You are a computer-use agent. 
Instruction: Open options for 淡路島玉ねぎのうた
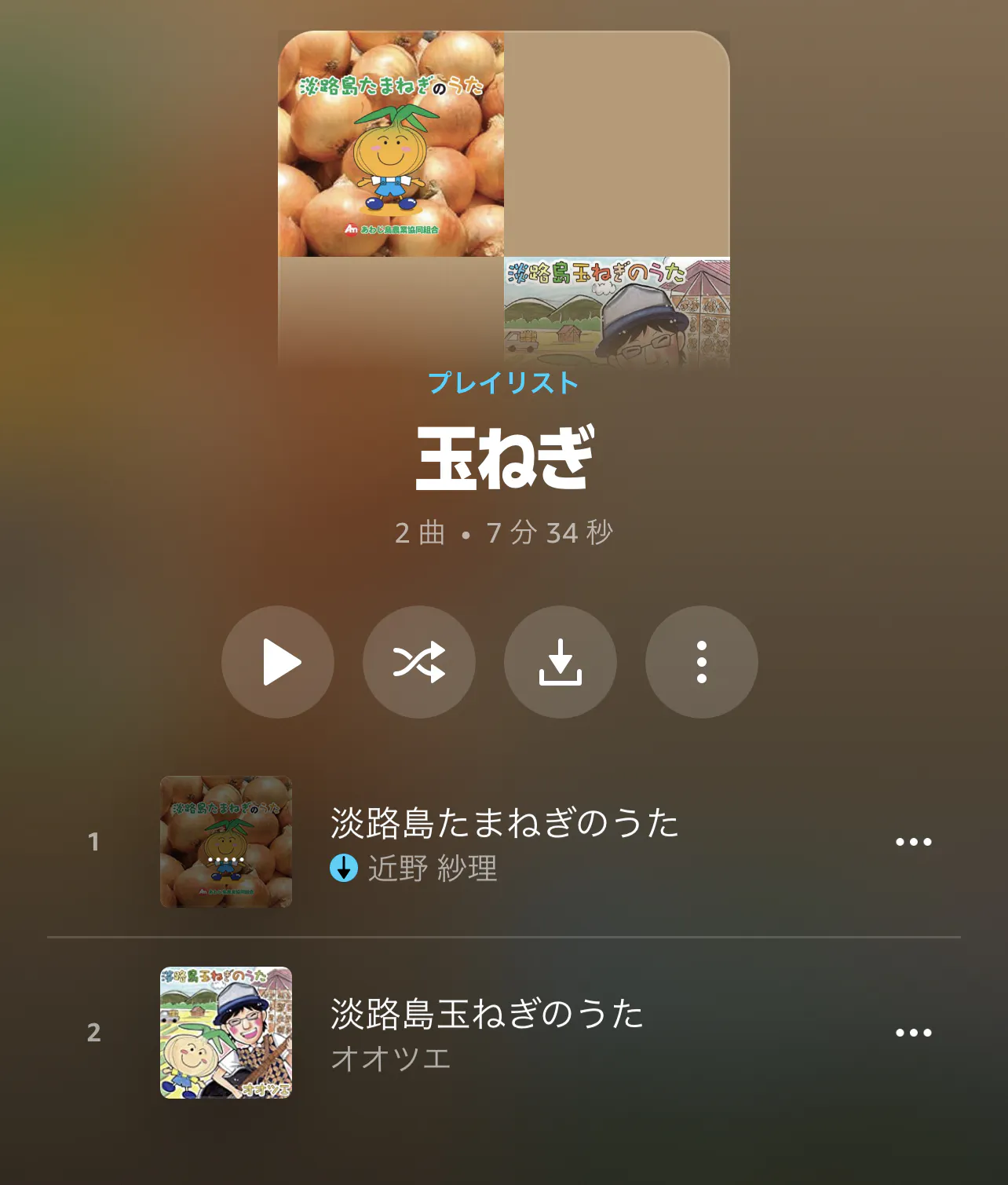(914, 1033)
